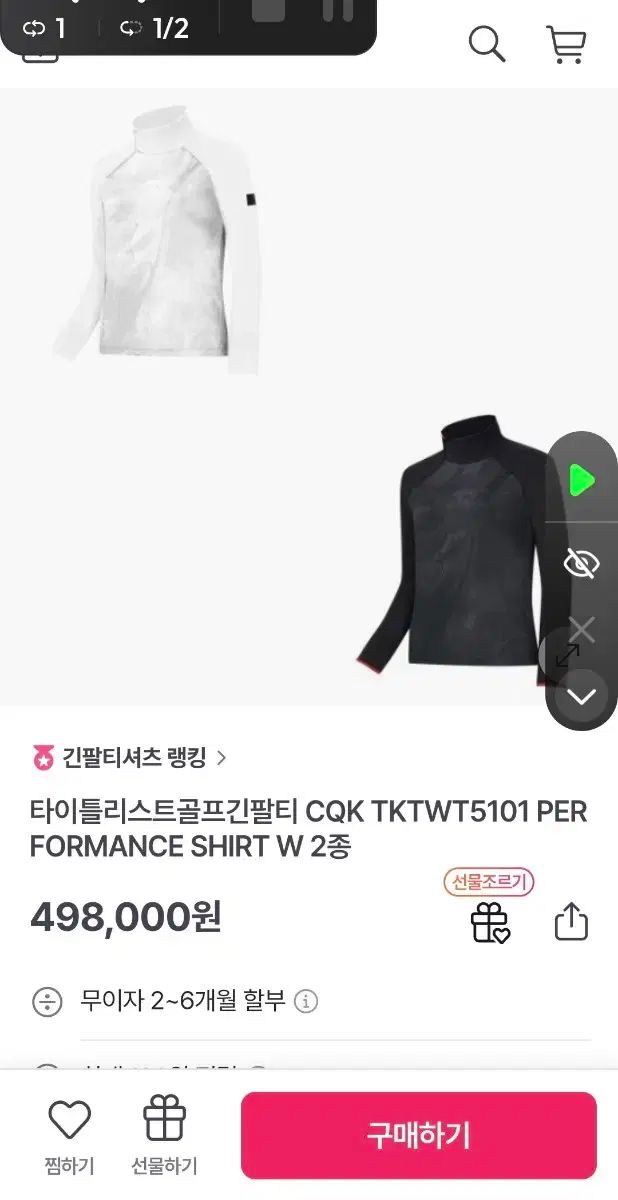
Task: Close the floating panel with the X
Action: [x=582, y=630]
